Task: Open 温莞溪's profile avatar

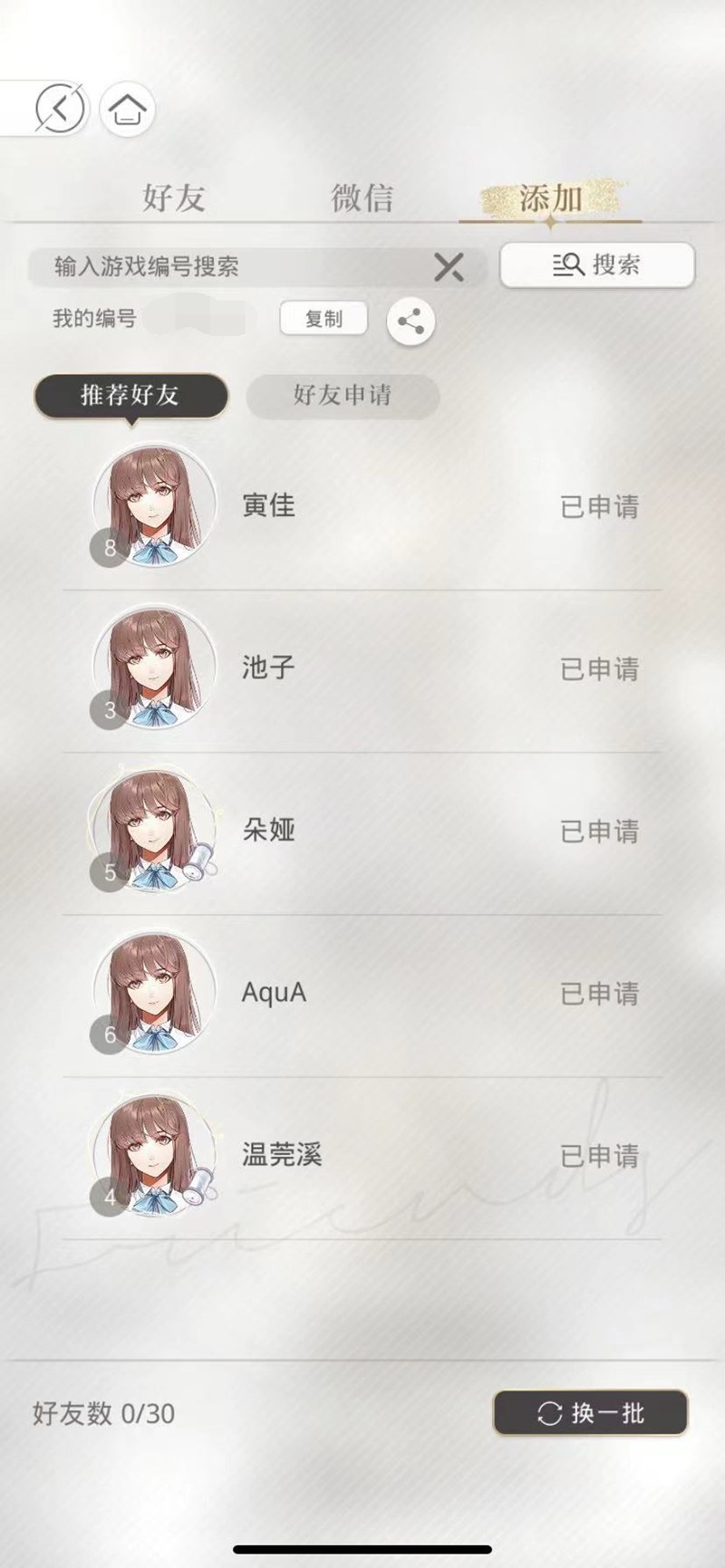Action: tap(154, 1154)
